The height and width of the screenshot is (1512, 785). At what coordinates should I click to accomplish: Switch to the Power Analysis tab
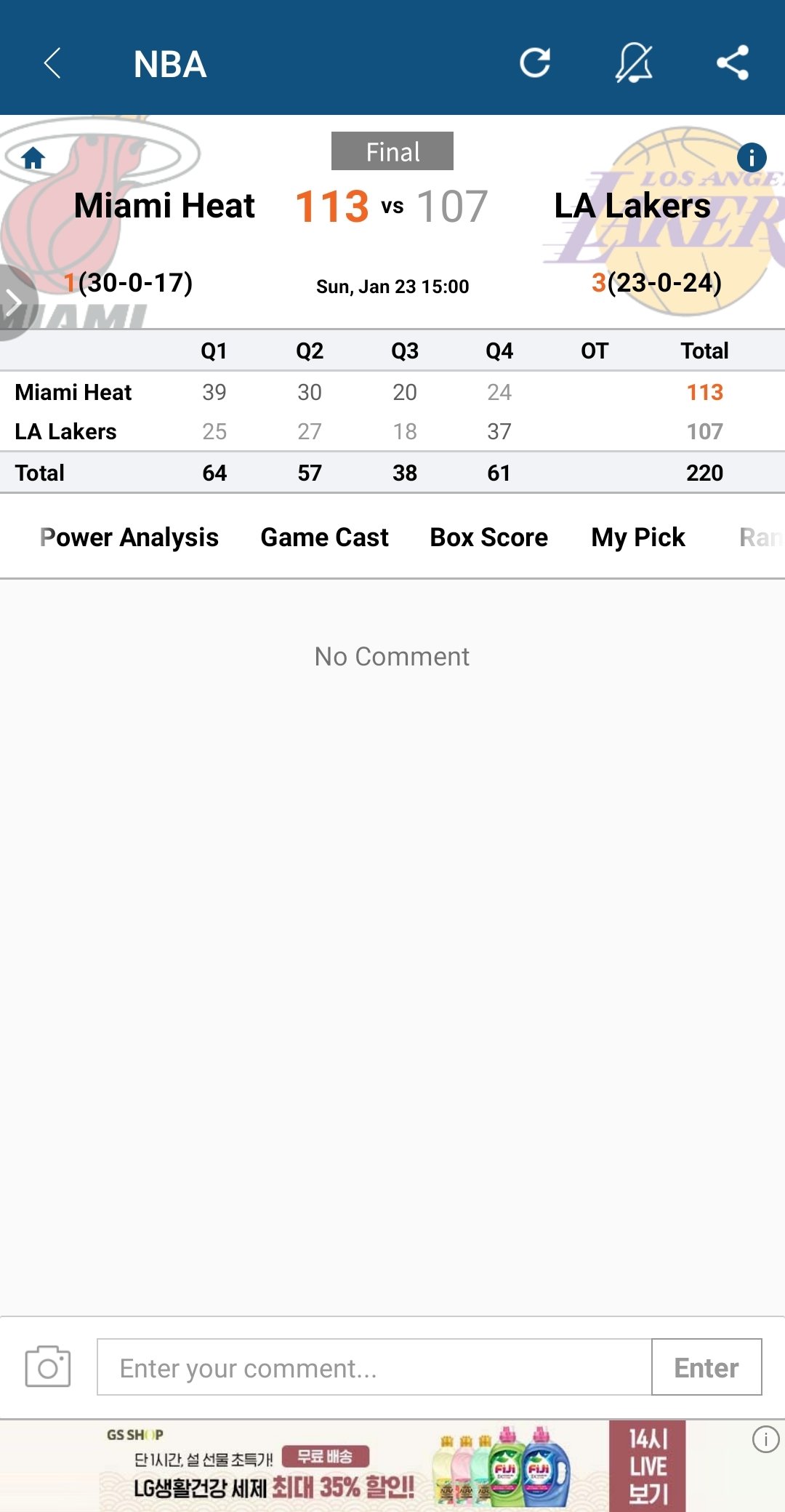click(129, 537)
